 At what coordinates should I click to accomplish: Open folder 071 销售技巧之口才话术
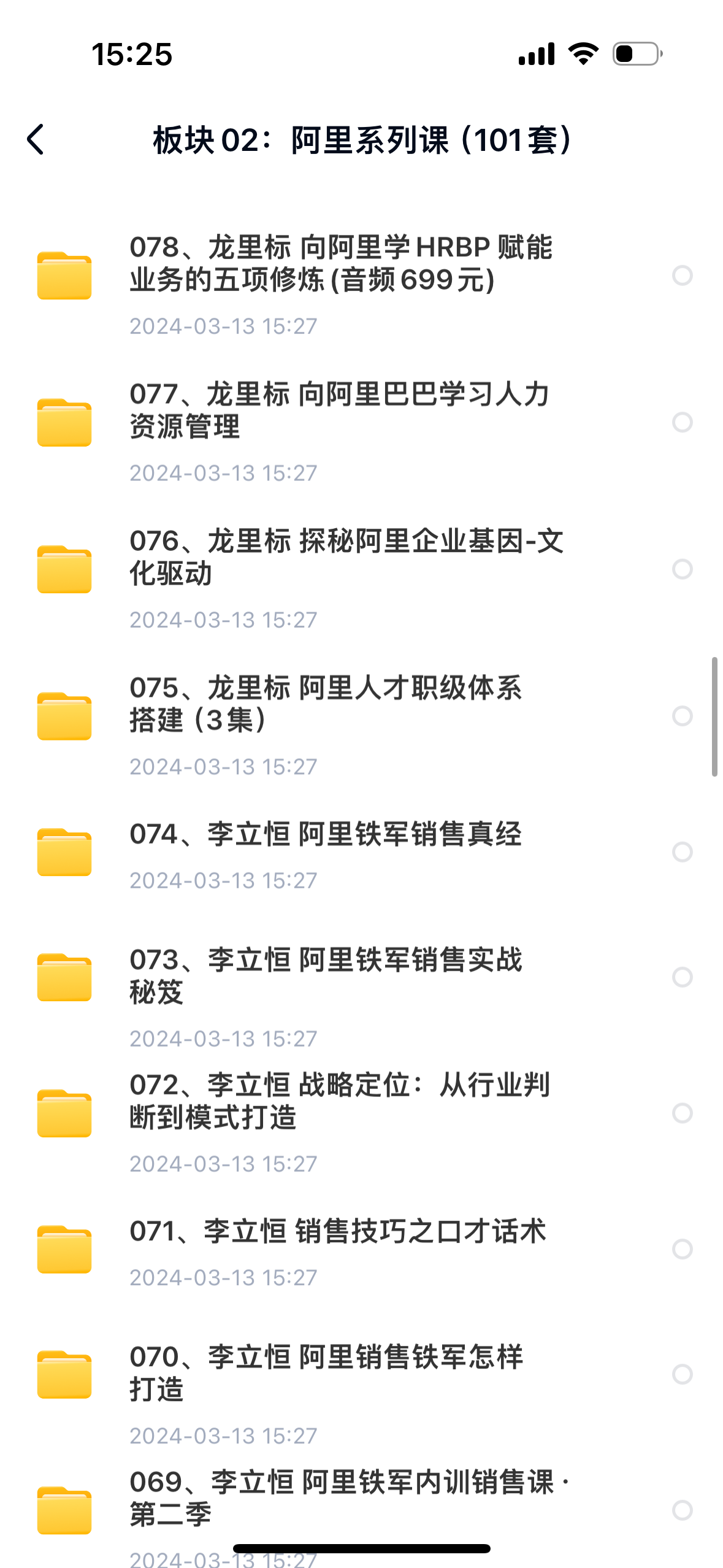[337, 1232]
